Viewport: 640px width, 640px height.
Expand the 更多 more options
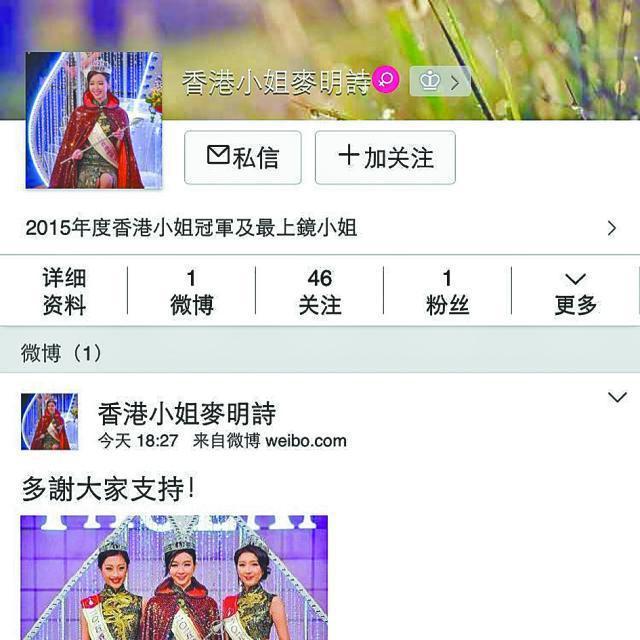575,291
